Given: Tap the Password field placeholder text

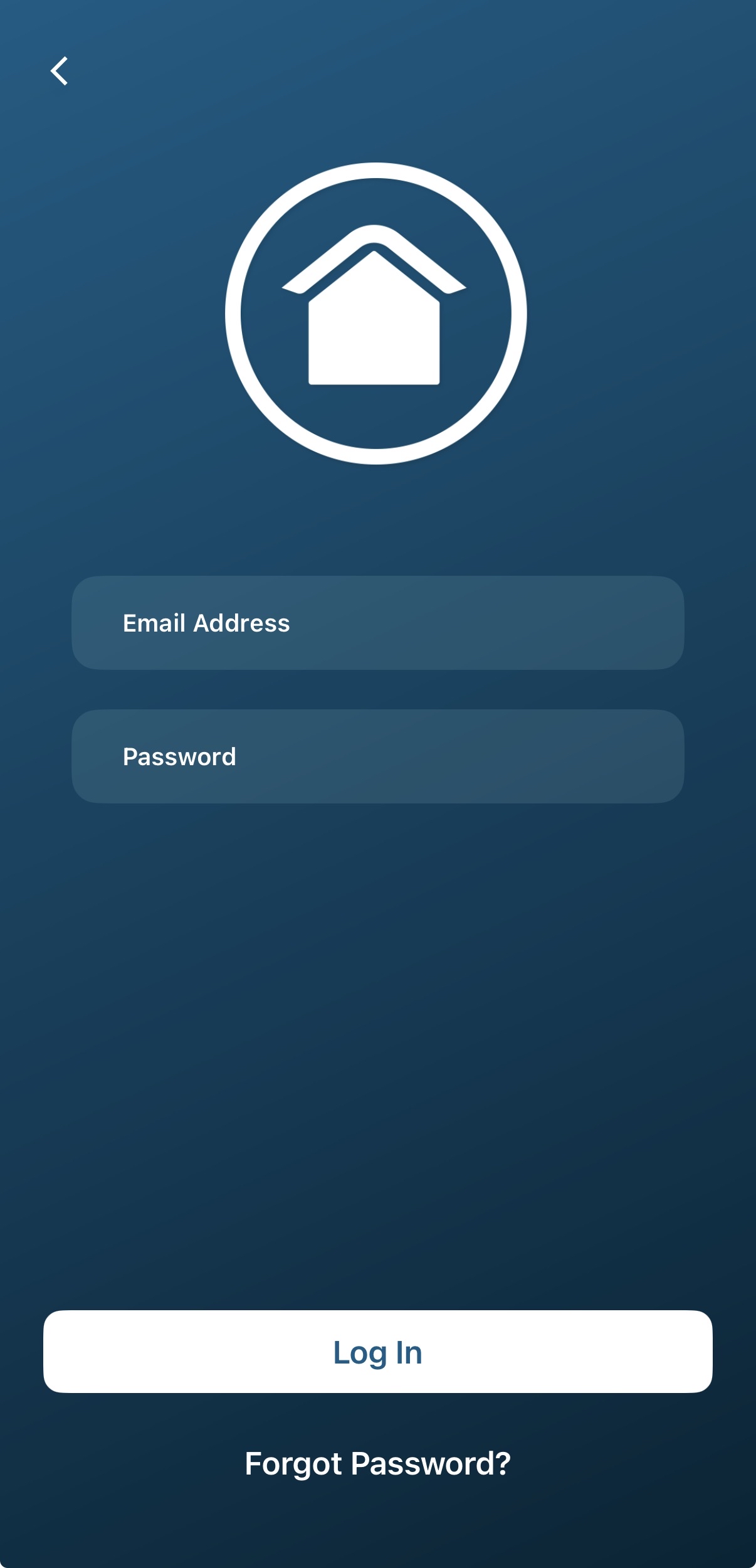Looking at the screenshot, I should (179, 756).
